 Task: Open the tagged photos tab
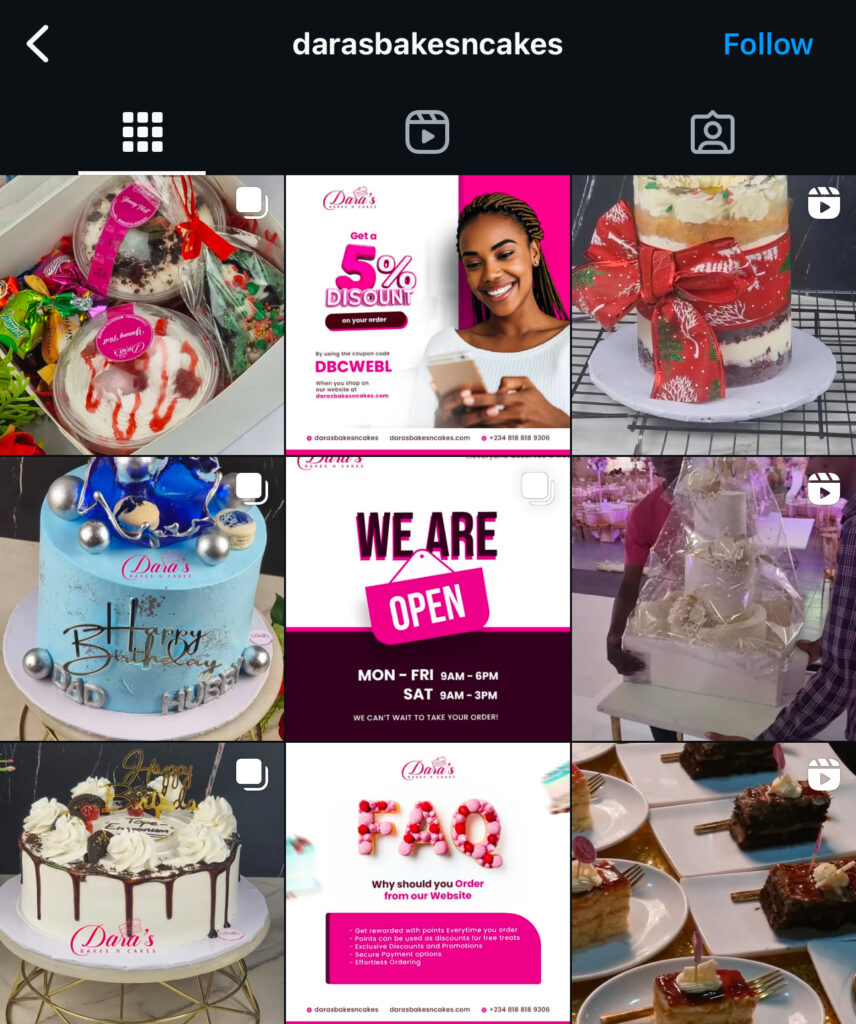(712, 132)
